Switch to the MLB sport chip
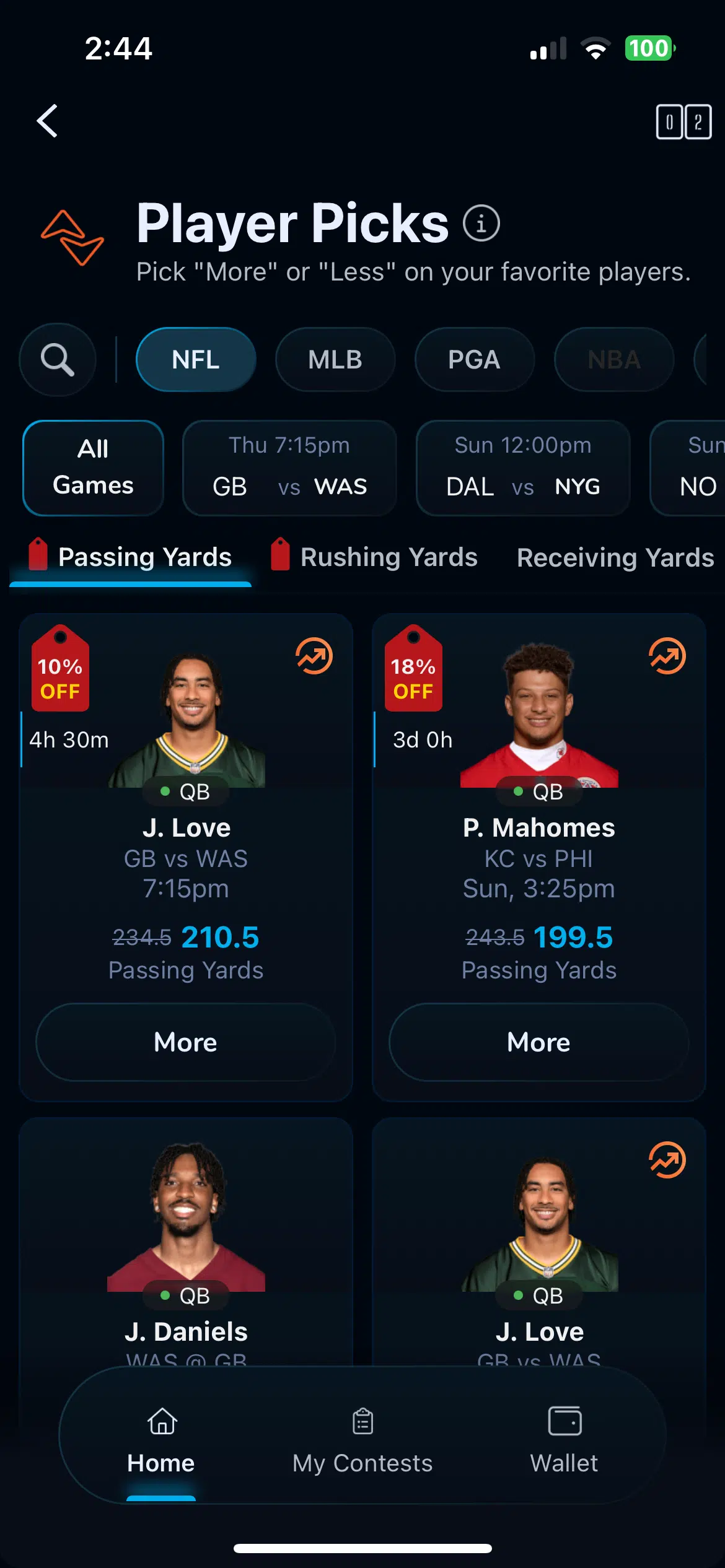Image resolution: width=725 pixels, height=1568 pixels. coord(335,360)
